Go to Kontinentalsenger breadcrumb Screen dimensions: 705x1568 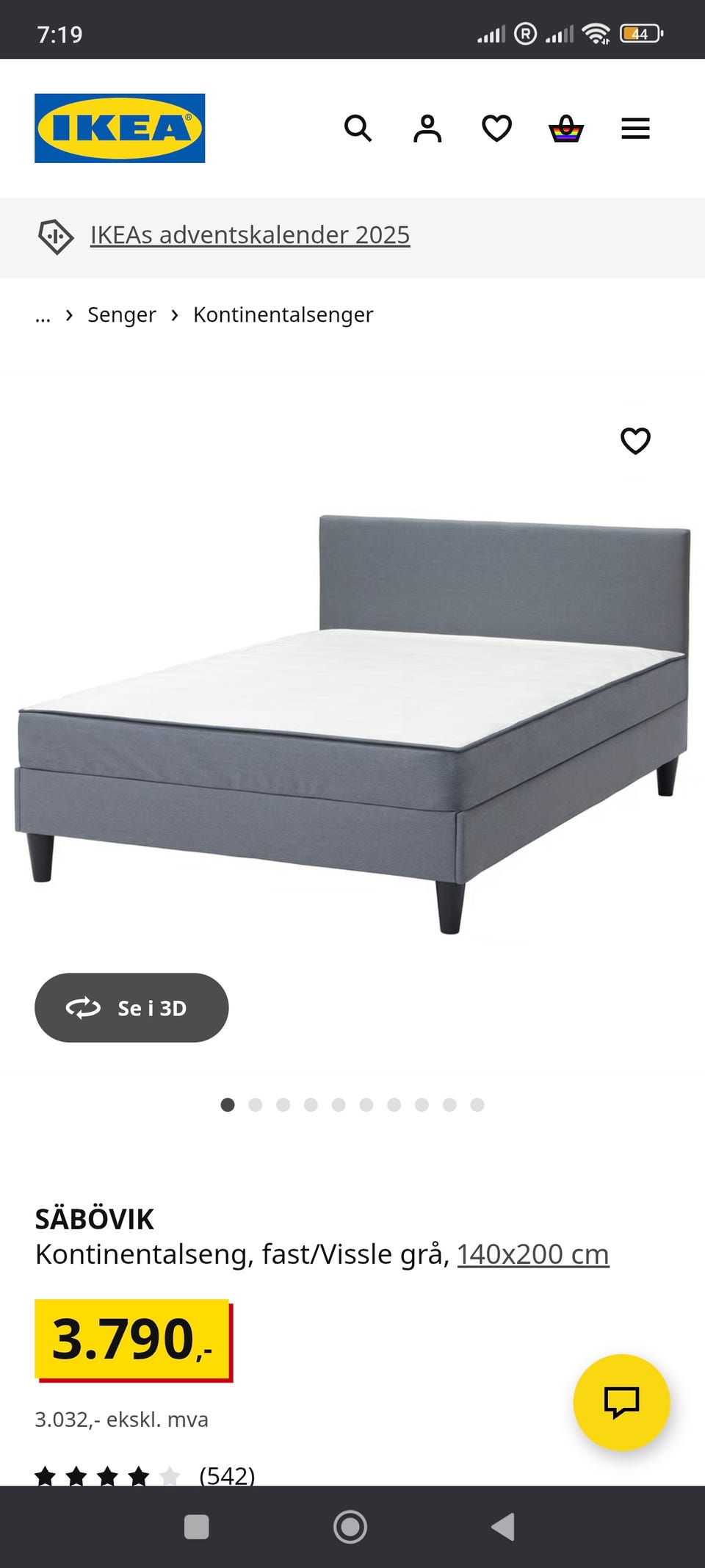[283, 314]
